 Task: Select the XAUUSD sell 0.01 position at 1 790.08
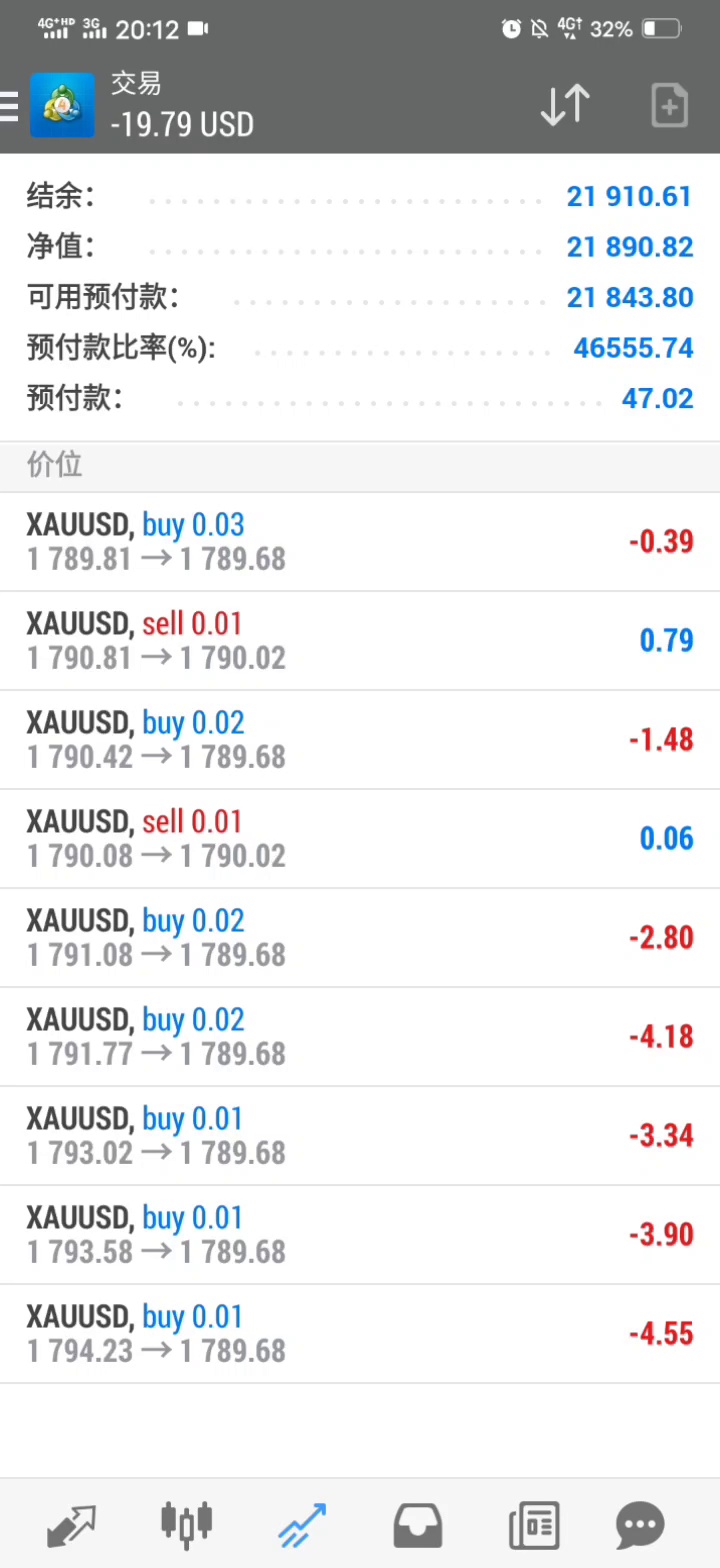(360, 838)
